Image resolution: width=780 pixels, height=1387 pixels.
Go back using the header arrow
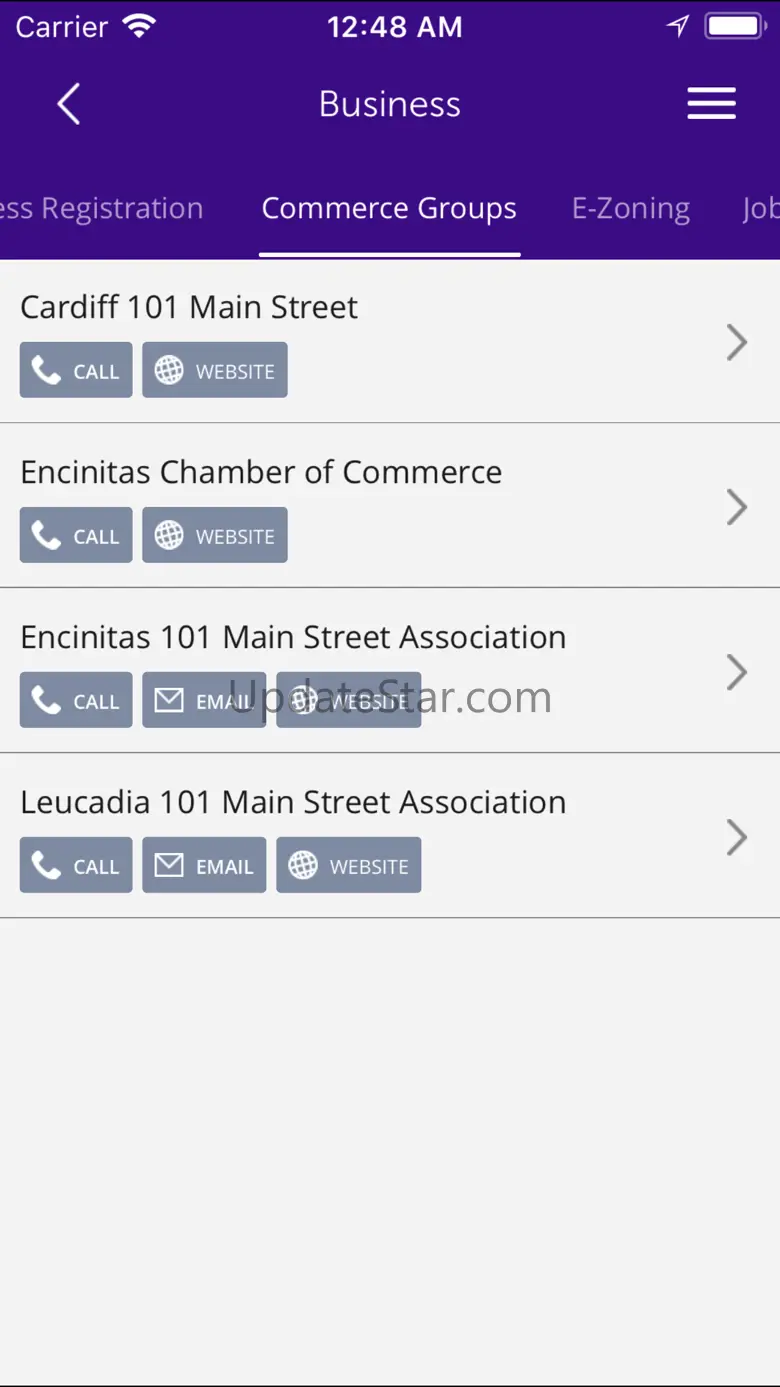tap(68, 104)
